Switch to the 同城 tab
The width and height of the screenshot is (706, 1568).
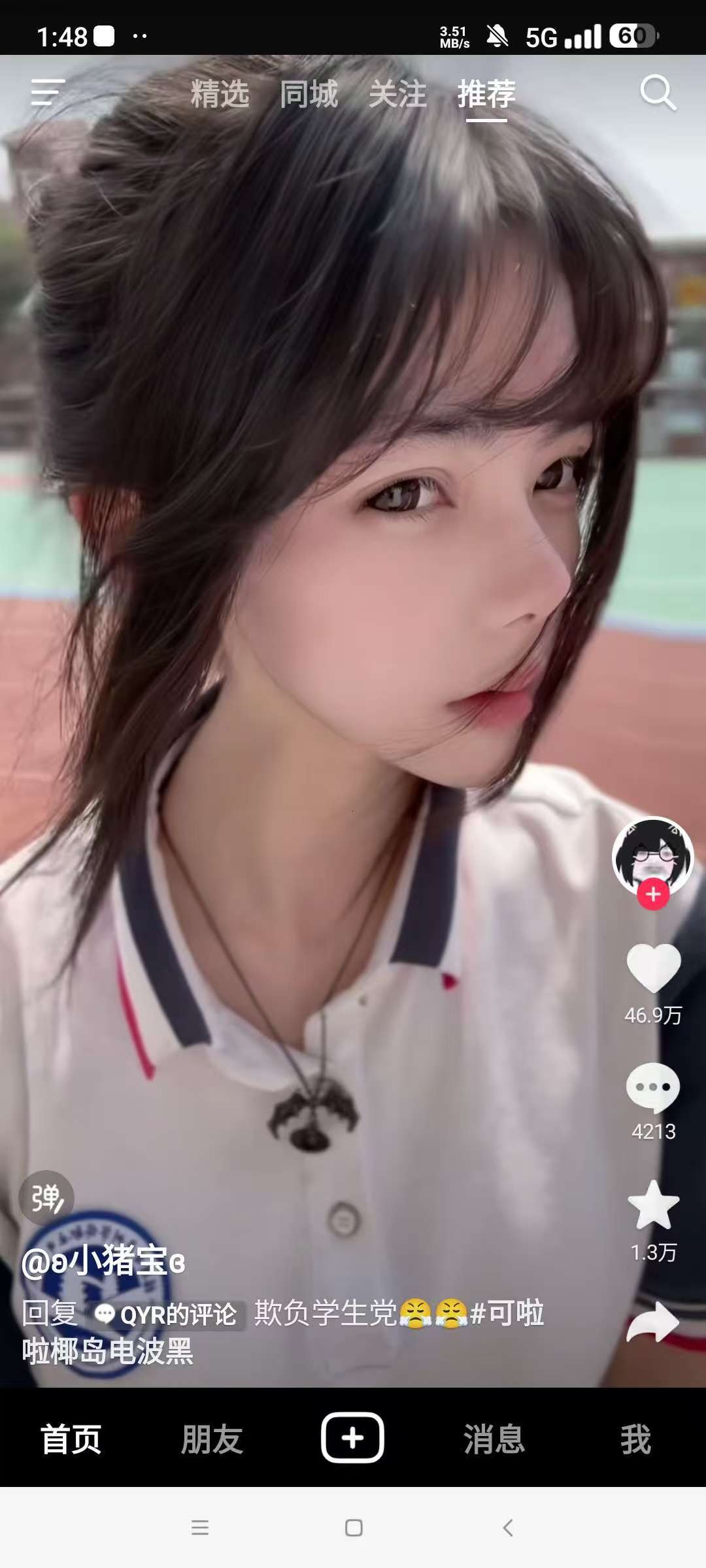click(x=309, y=94)
